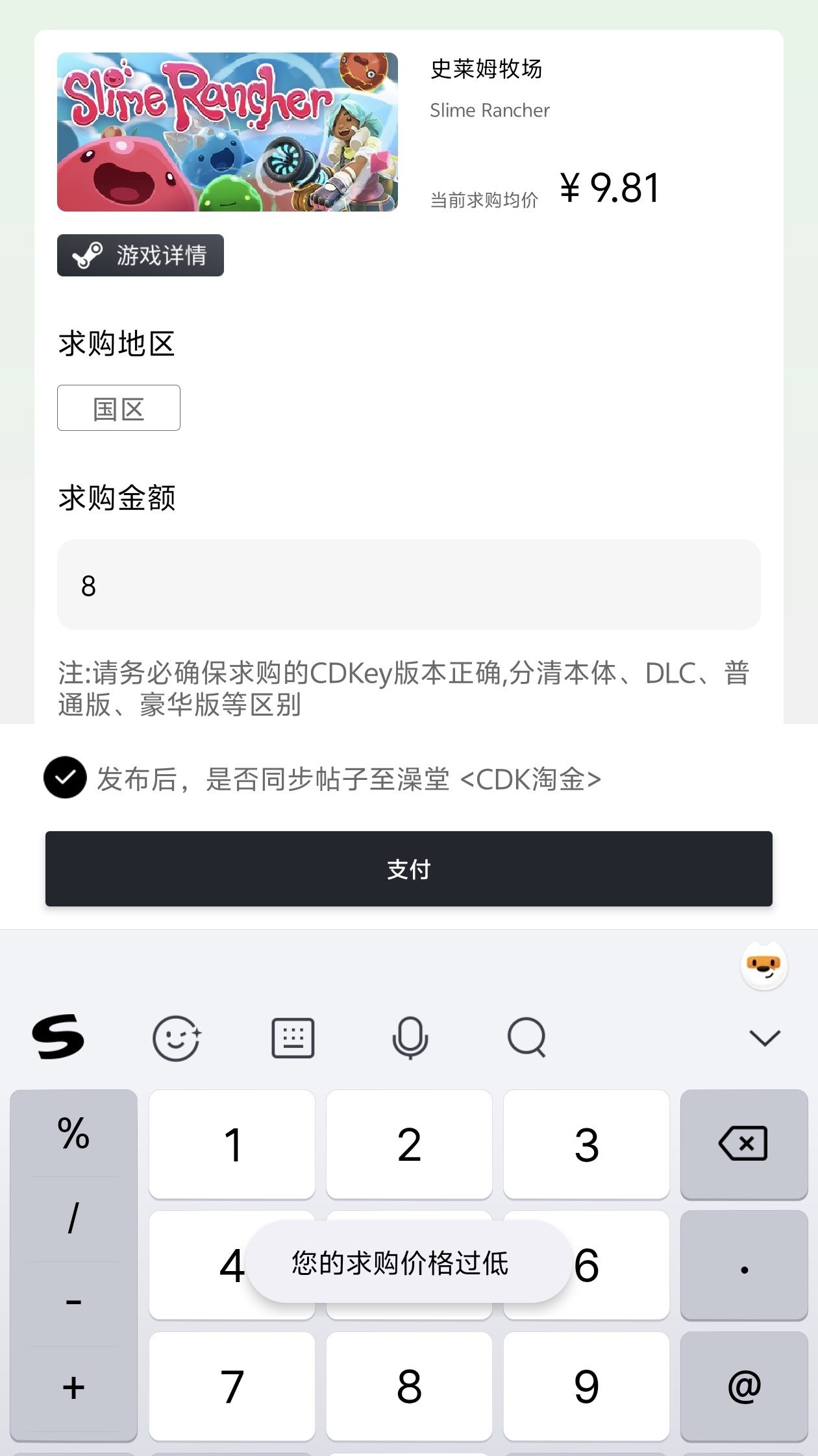Collapse the keyboard with the down chevron
This screenshot has height=1456, width=818.
pyautogui.click(x=764, y=1037)
